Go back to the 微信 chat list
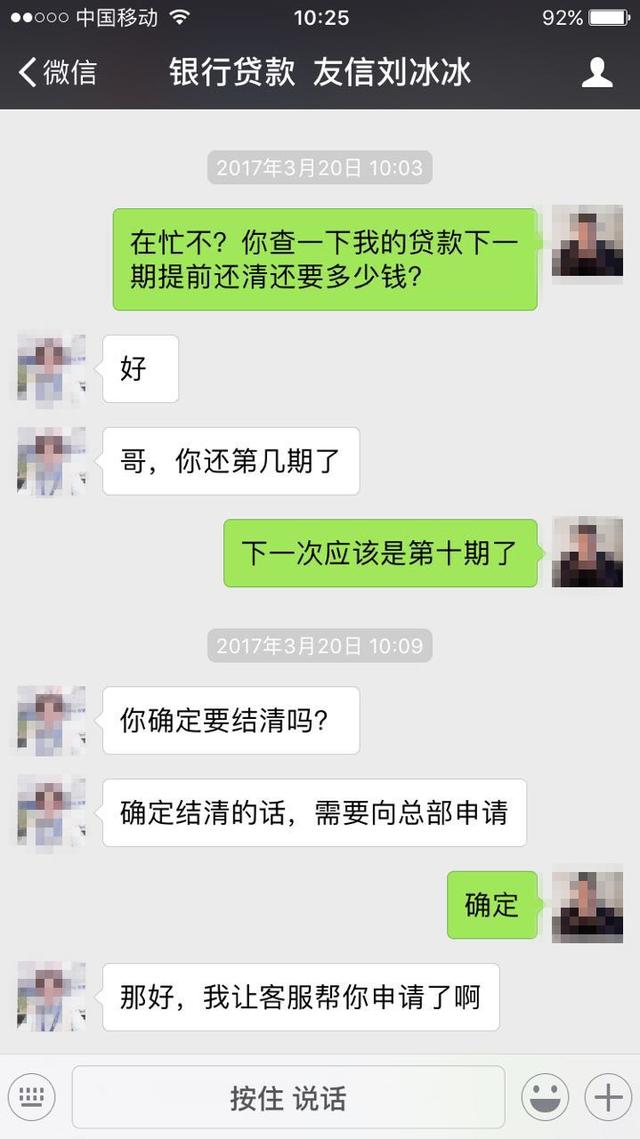640x1139 pixels. coord(57,73)
